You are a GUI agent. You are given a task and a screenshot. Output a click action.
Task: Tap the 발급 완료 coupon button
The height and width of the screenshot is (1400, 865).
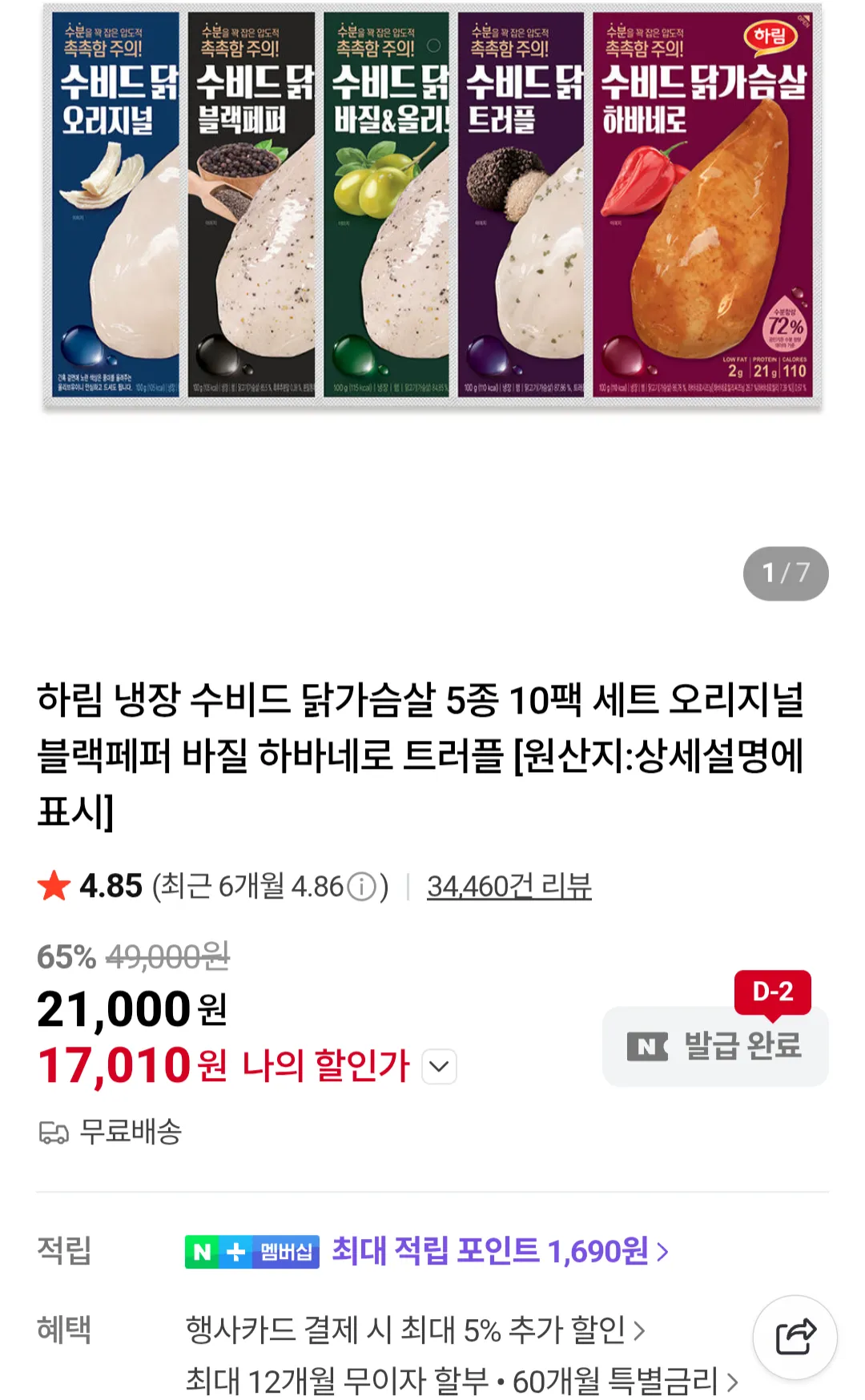coord(715,1046)
